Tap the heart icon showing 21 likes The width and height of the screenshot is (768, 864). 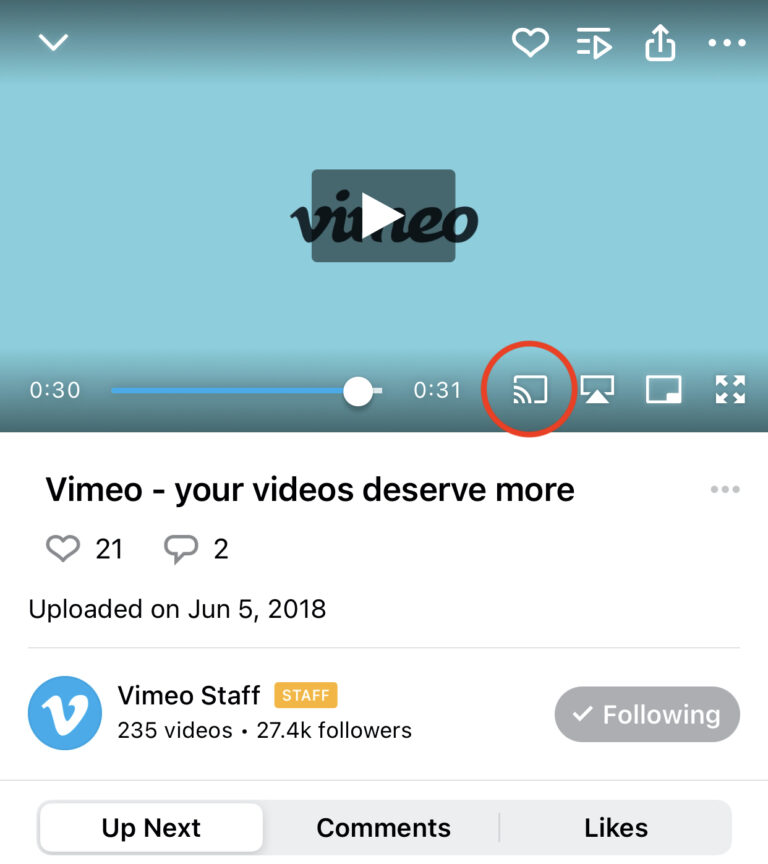tap(63, 548)
